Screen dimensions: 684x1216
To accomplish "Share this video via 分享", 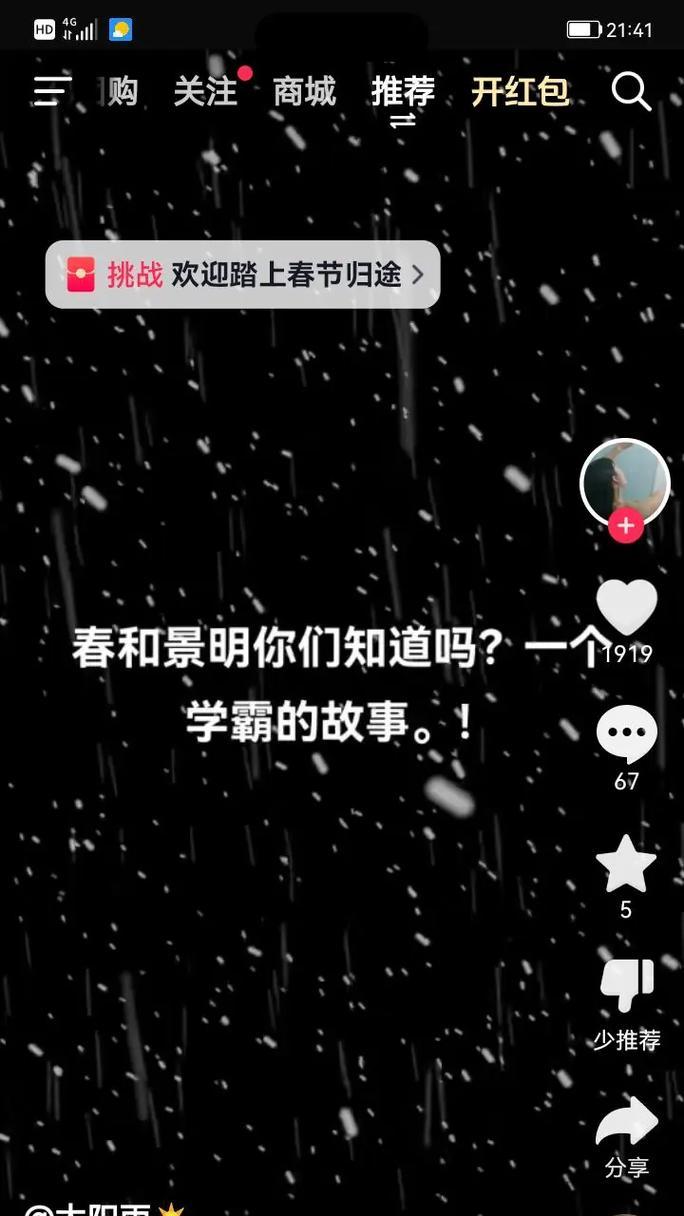I will [x=627, y=1124].
